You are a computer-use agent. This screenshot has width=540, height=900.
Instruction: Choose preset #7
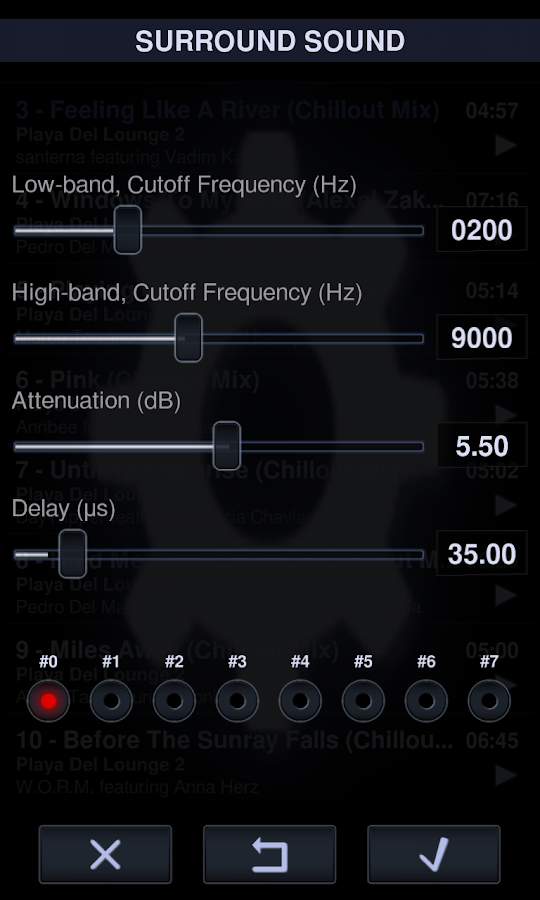click(x=489, y=700)
